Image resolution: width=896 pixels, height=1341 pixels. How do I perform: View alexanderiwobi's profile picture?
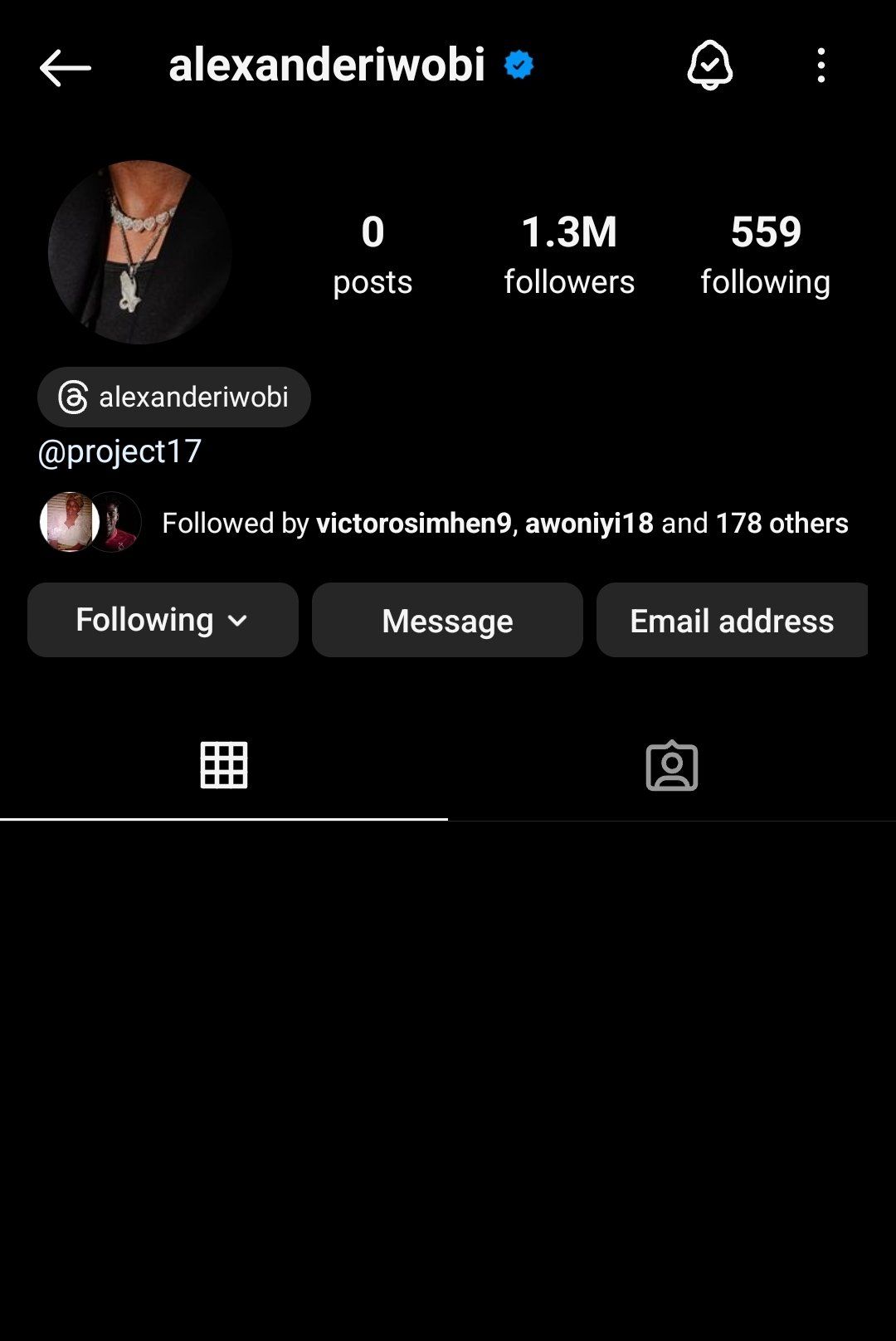click(139, 252)
